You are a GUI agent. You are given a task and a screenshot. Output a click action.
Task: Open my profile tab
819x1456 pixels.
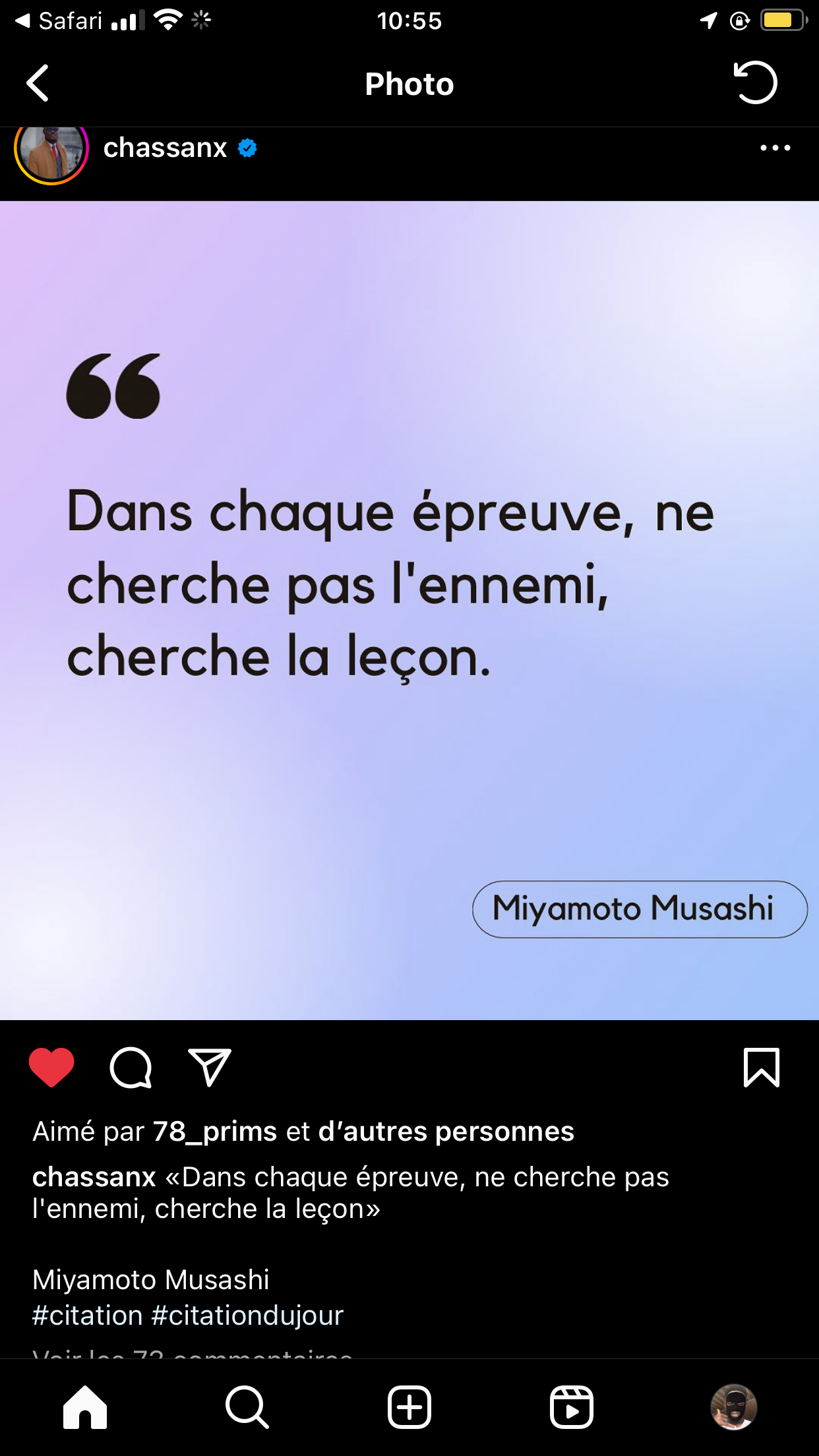point(733,1407)
